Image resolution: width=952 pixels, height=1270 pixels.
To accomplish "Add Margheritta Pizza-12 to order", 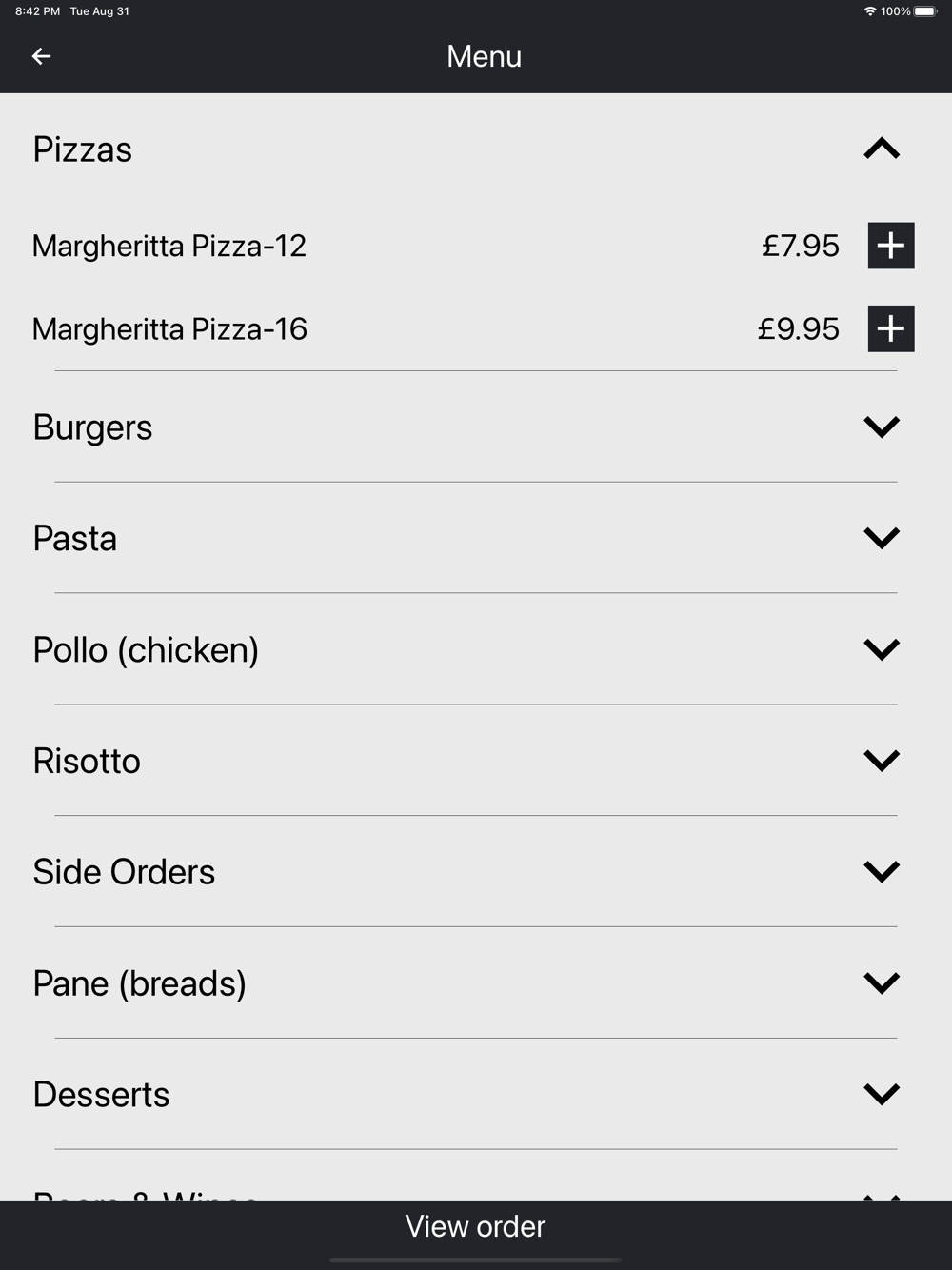I will click(890, 246).
